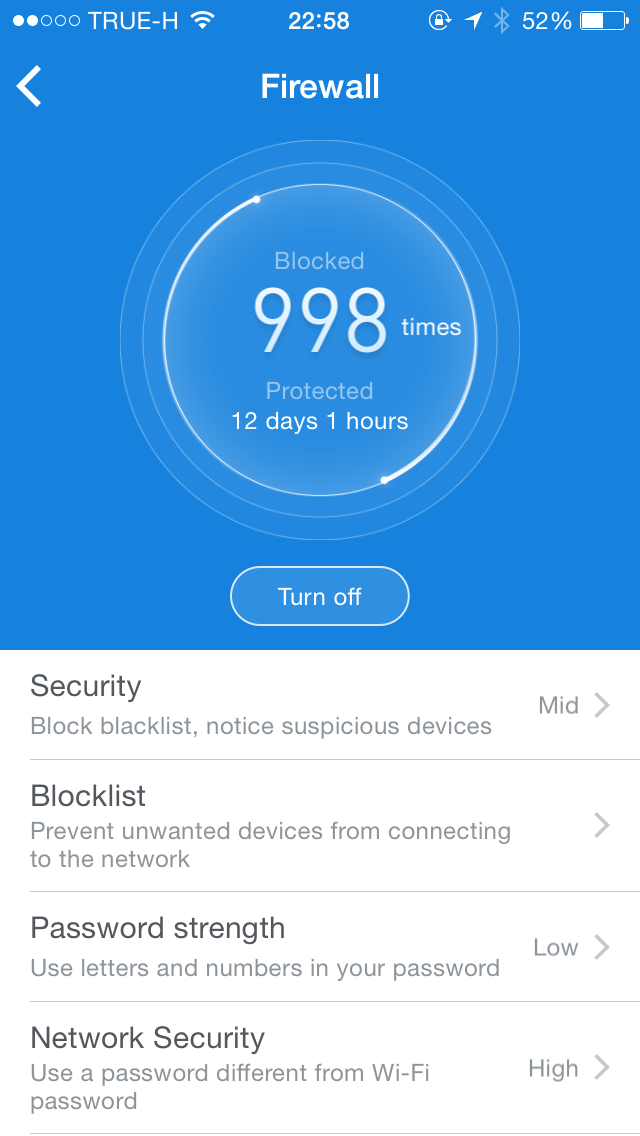Open the Blocklist row
The height and width of the screenshot is (1136, 640).
(320, 826)
